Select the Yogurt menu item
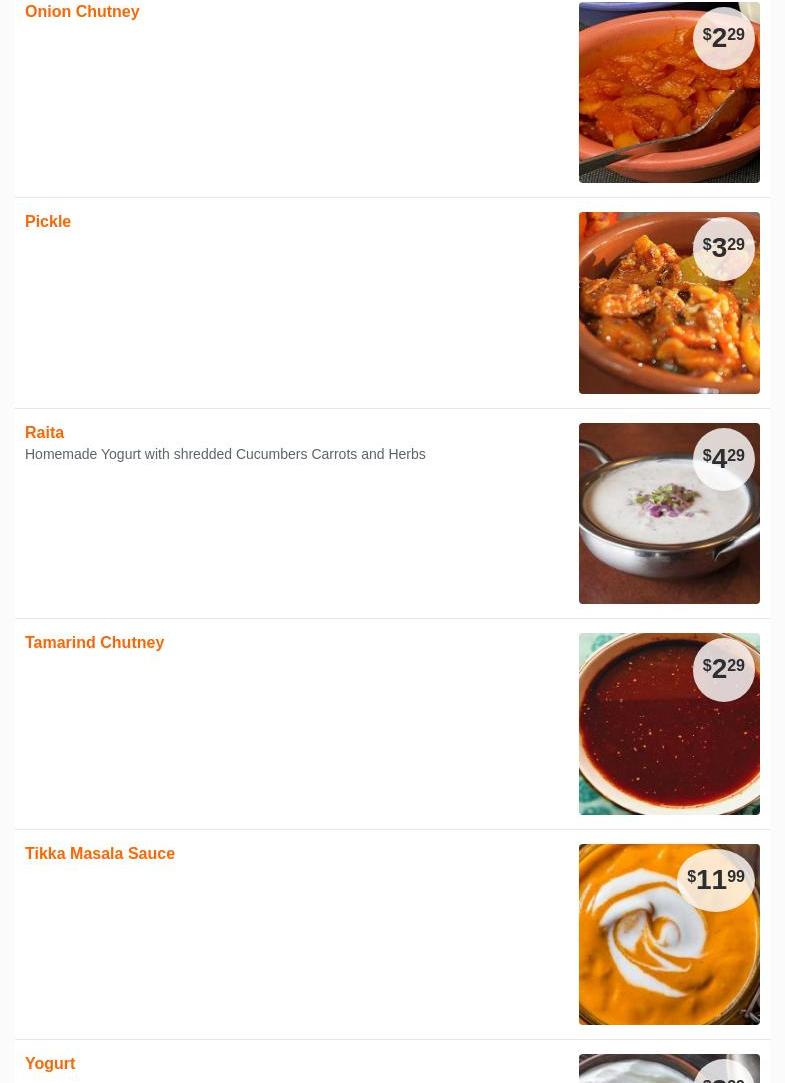The image size is (785, 1083). click(50, 1064)
